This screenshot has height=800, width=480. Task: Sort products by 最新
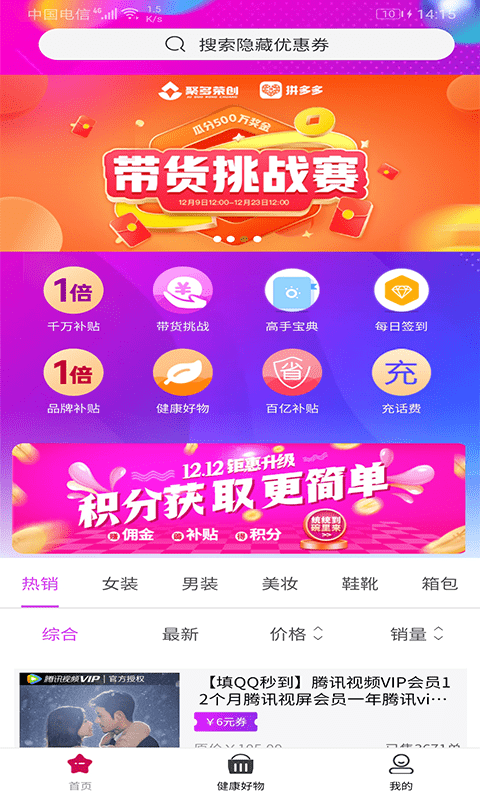(180, 634)
